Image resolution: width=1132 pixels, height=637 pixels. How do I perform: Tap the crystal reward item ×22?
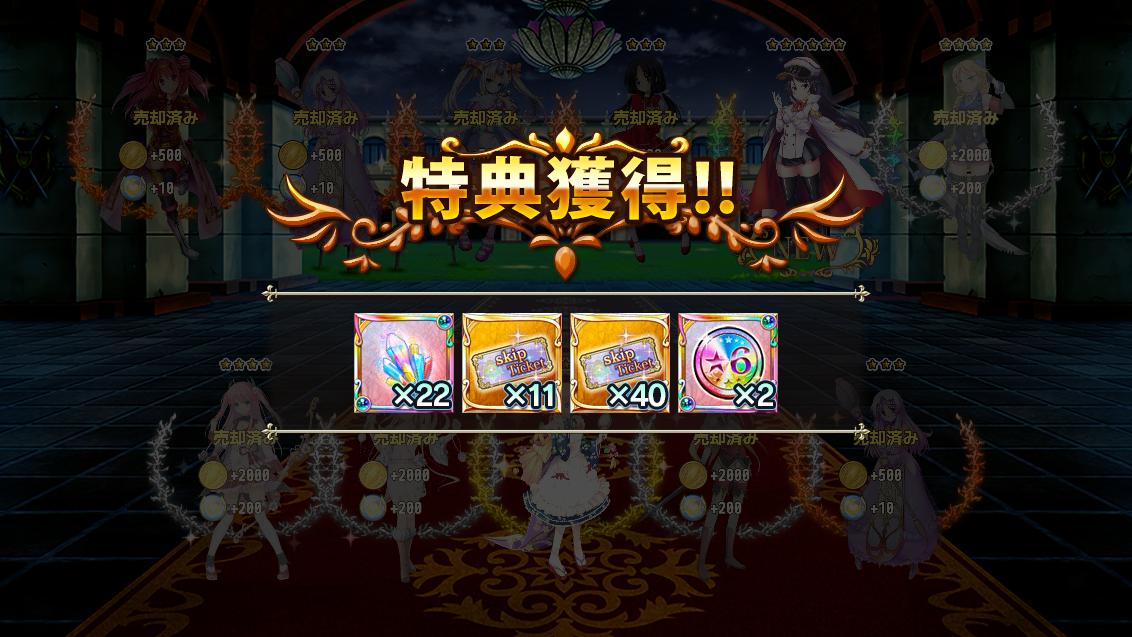404,363
